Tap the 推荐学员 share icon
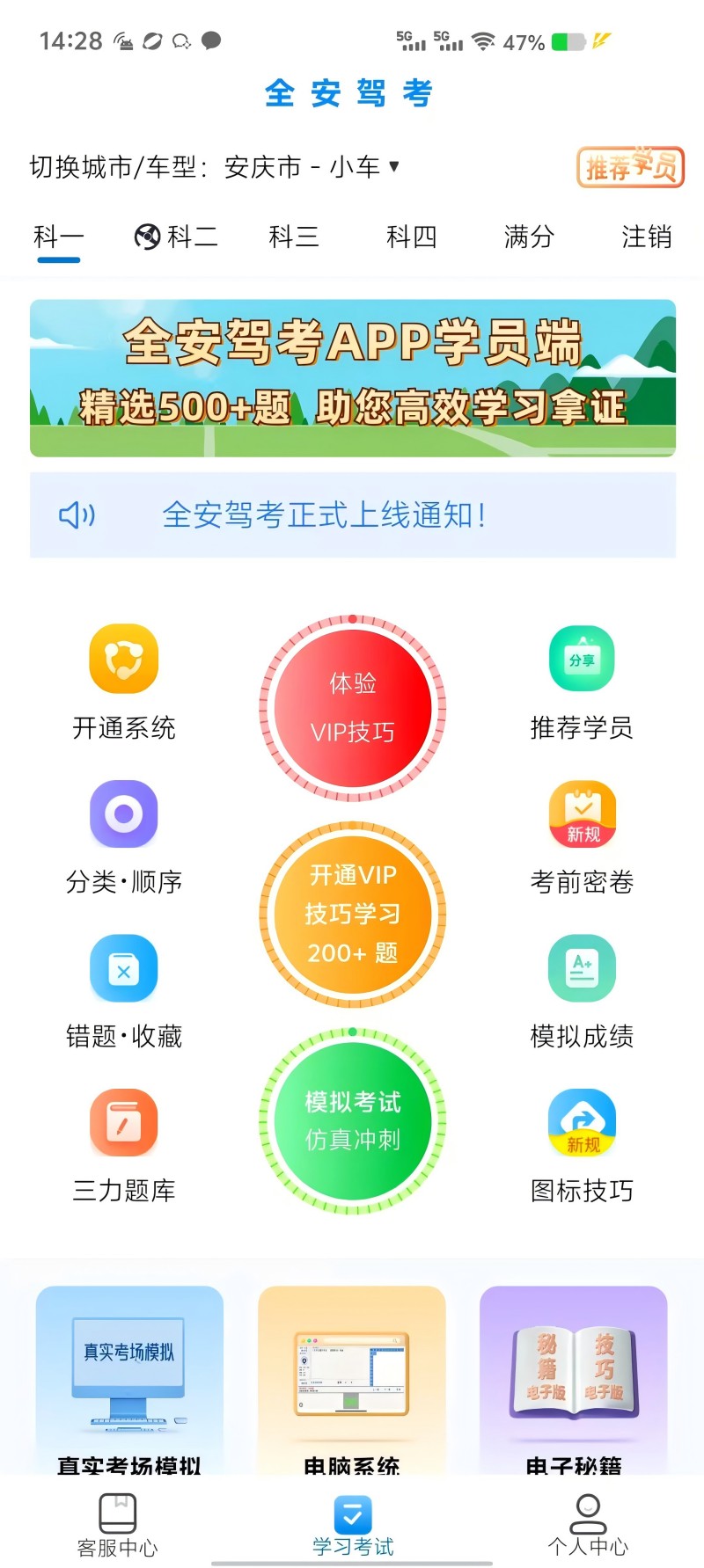The width and height of the screenshot is (704, 1568). tap(581, 682)
